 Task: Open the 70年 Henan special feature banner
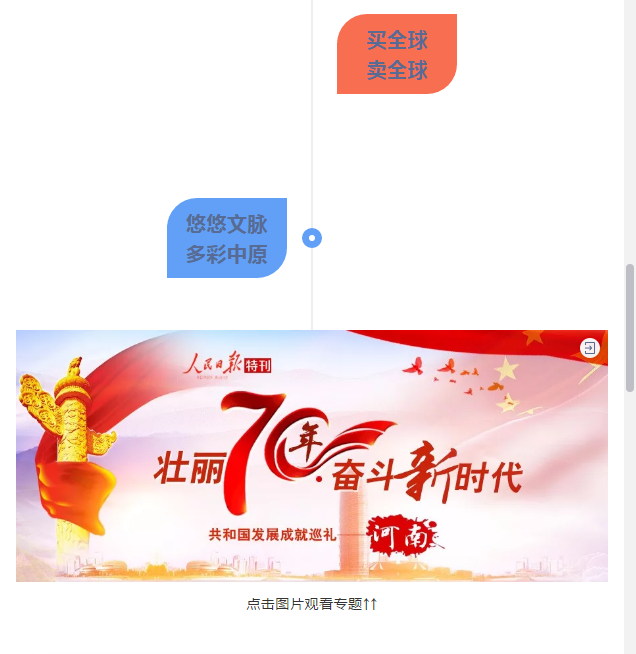click(x=311, y=456)
